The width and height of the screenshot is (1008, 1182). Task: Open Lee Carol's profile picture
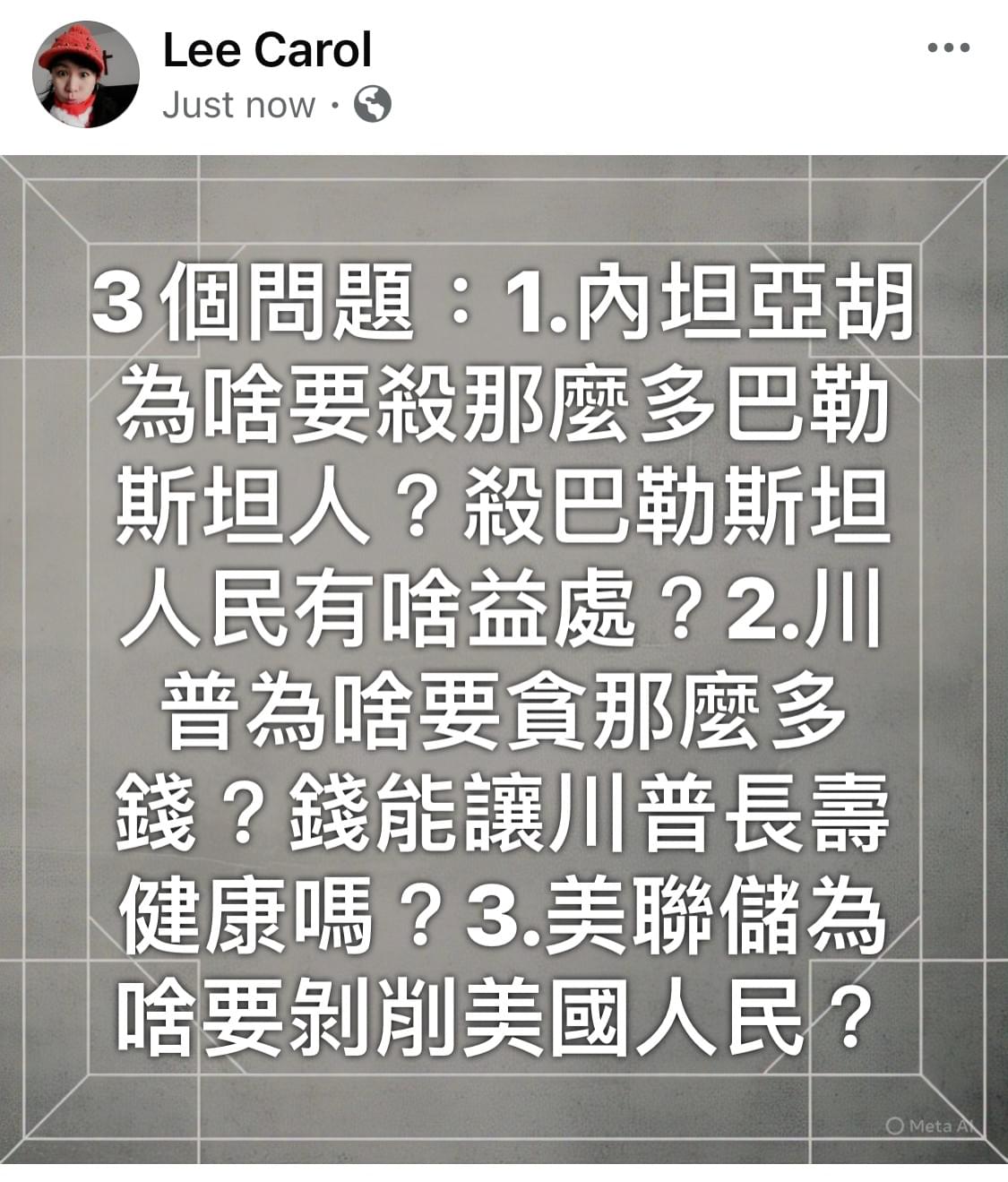point(86,74)
